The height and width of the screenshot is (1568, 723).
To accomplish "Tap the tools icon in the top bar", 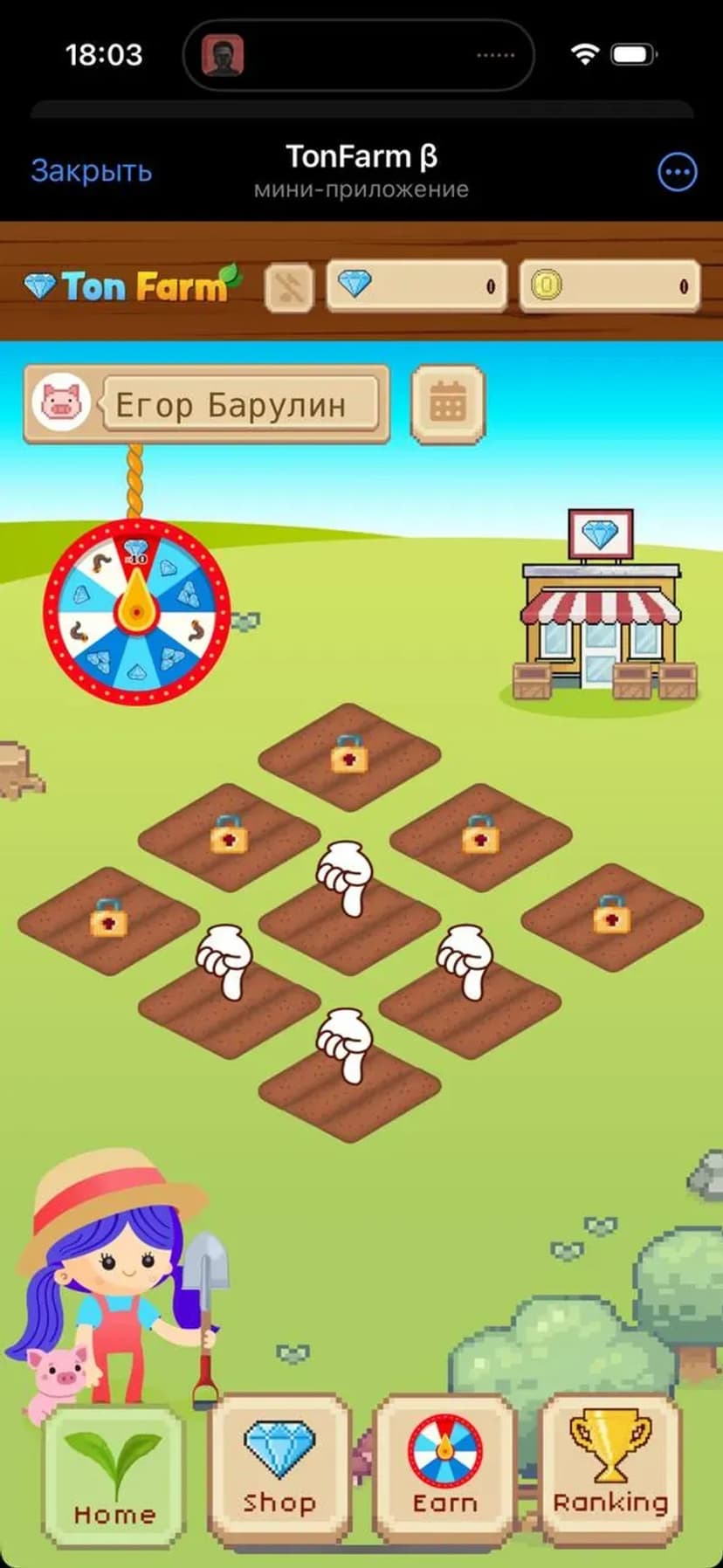I will pyautogui.click(x=289, y=286).
